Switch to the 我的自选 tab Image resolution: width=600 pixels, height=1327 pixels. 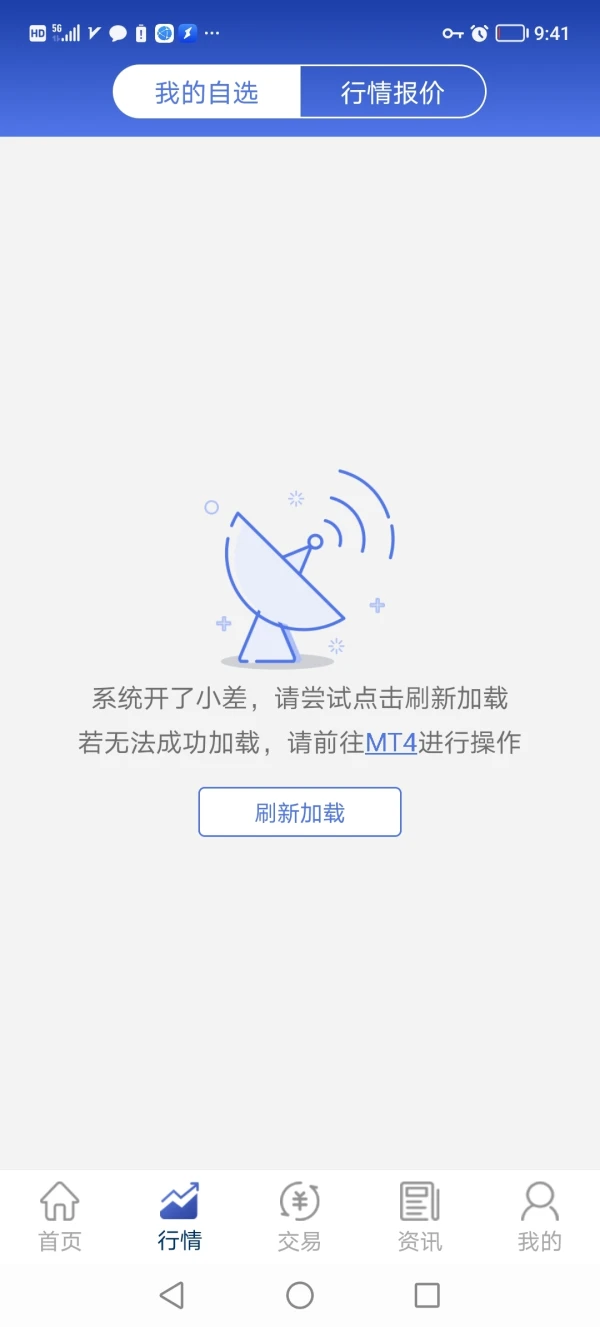click(207, 93)
